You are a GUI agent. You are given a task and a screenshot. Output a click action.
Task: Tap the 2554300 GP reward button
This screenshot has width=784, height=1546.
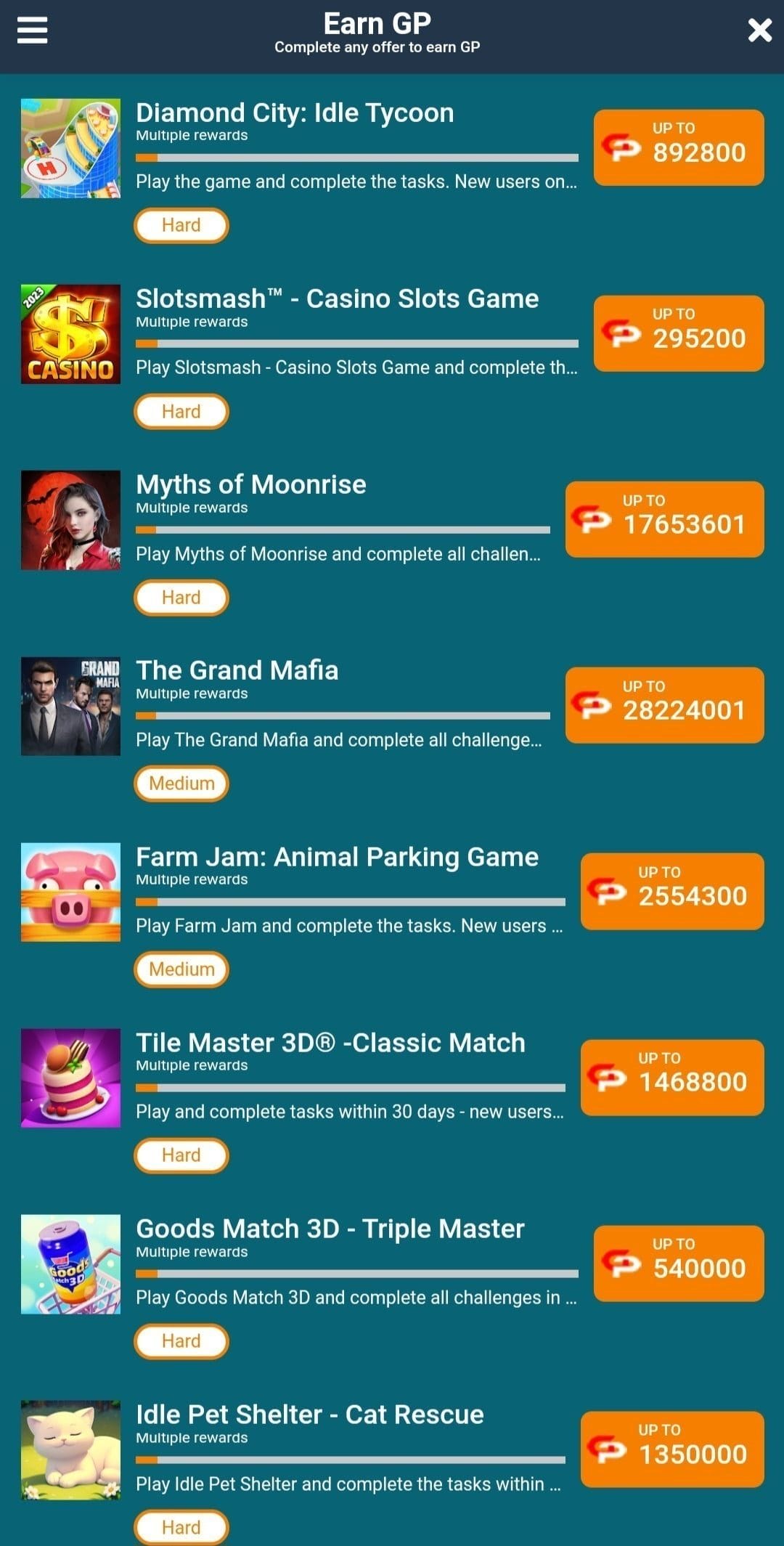672,892
